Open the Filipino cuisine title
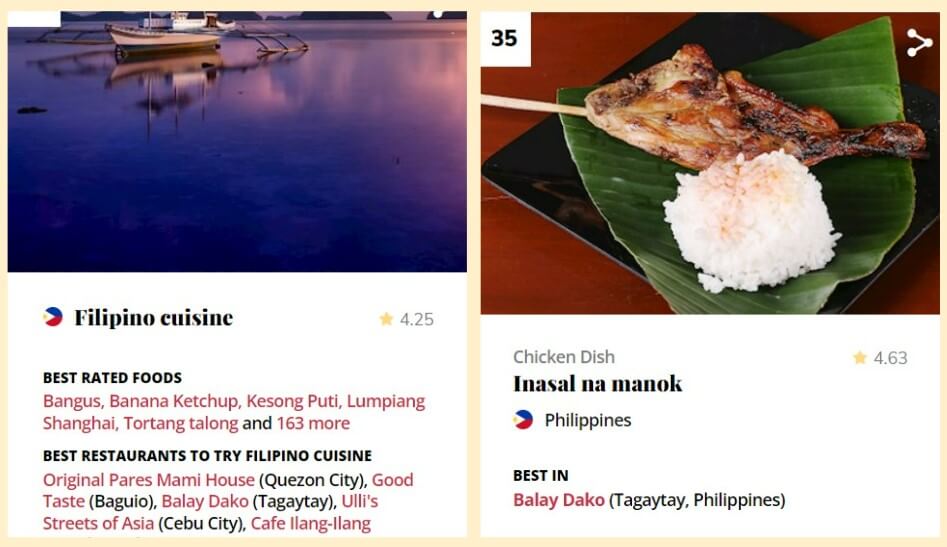Image resolution: width=947 pixels, height=547 pixels. point(153,318)
